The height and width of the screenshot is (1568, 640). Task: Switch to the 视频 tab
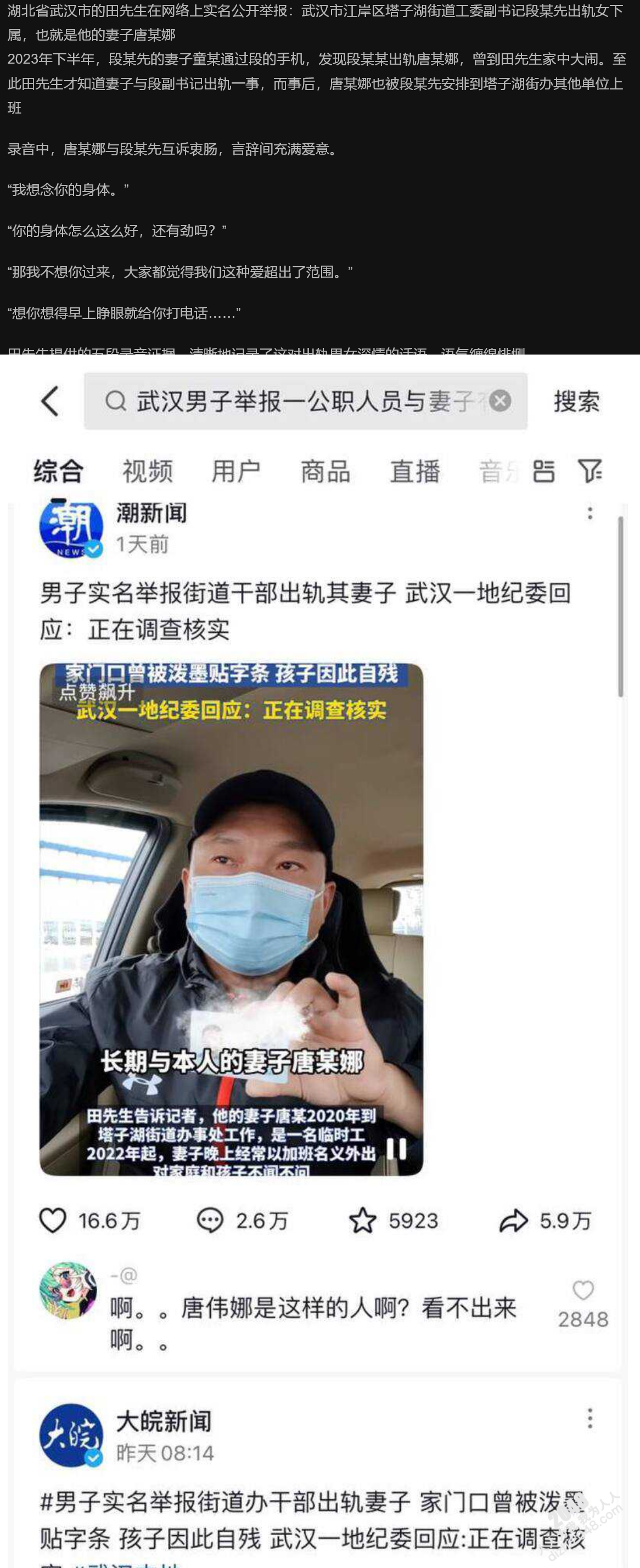click(147, 471)
